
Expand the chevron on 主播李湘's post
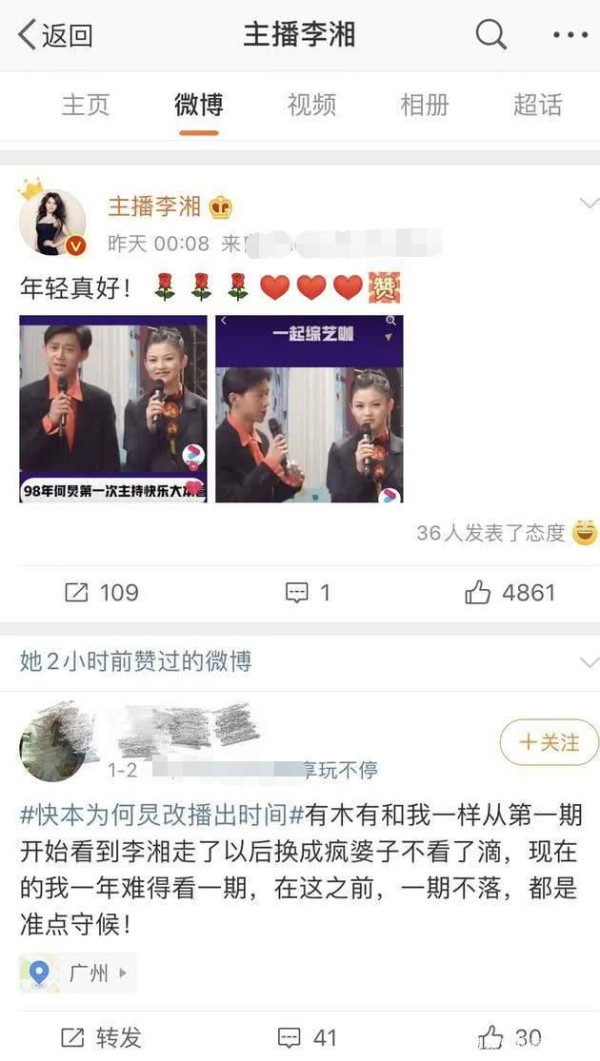point(589,204)
